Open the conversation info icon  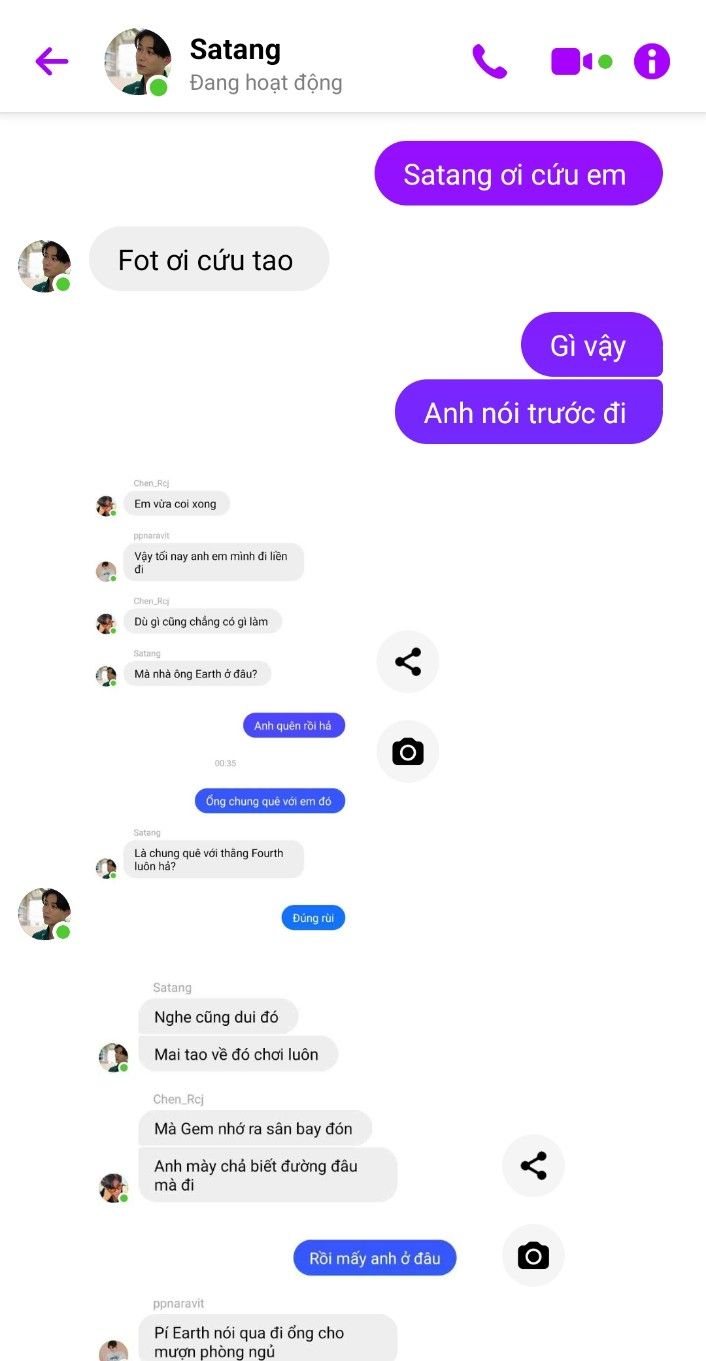pyautogui.click(x=652, y=62)
